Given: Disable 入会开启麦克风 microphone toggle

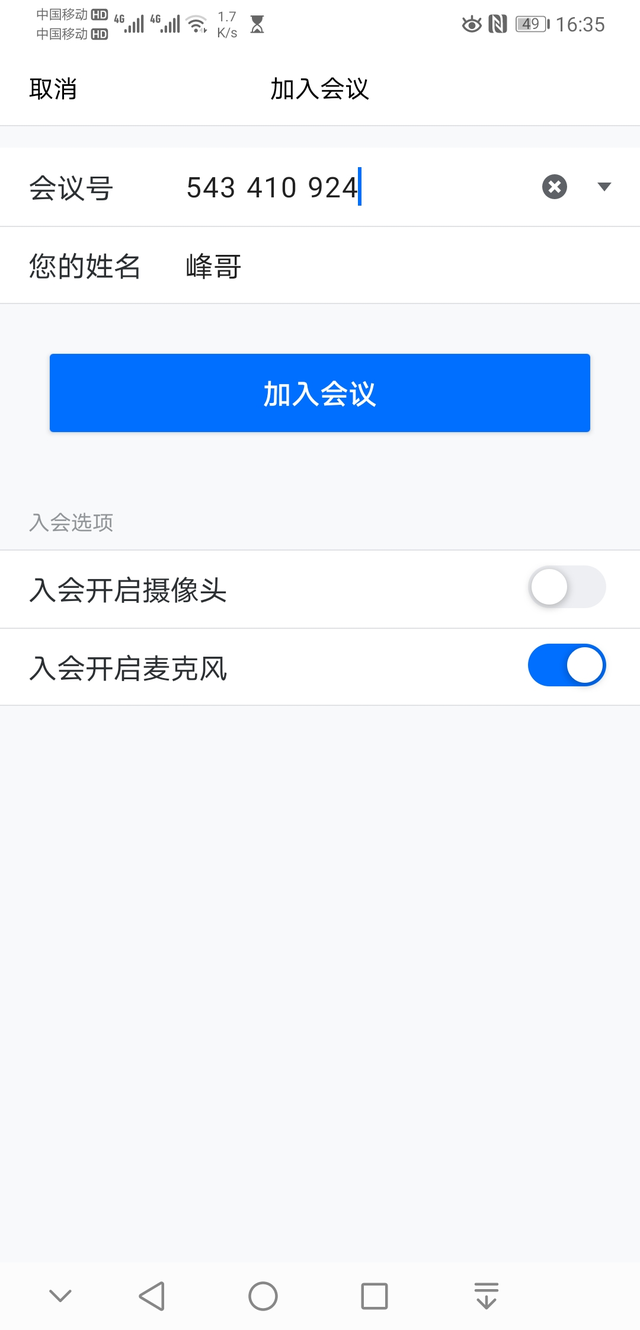Looking at the screenshot, I should (x=567, y=665).
